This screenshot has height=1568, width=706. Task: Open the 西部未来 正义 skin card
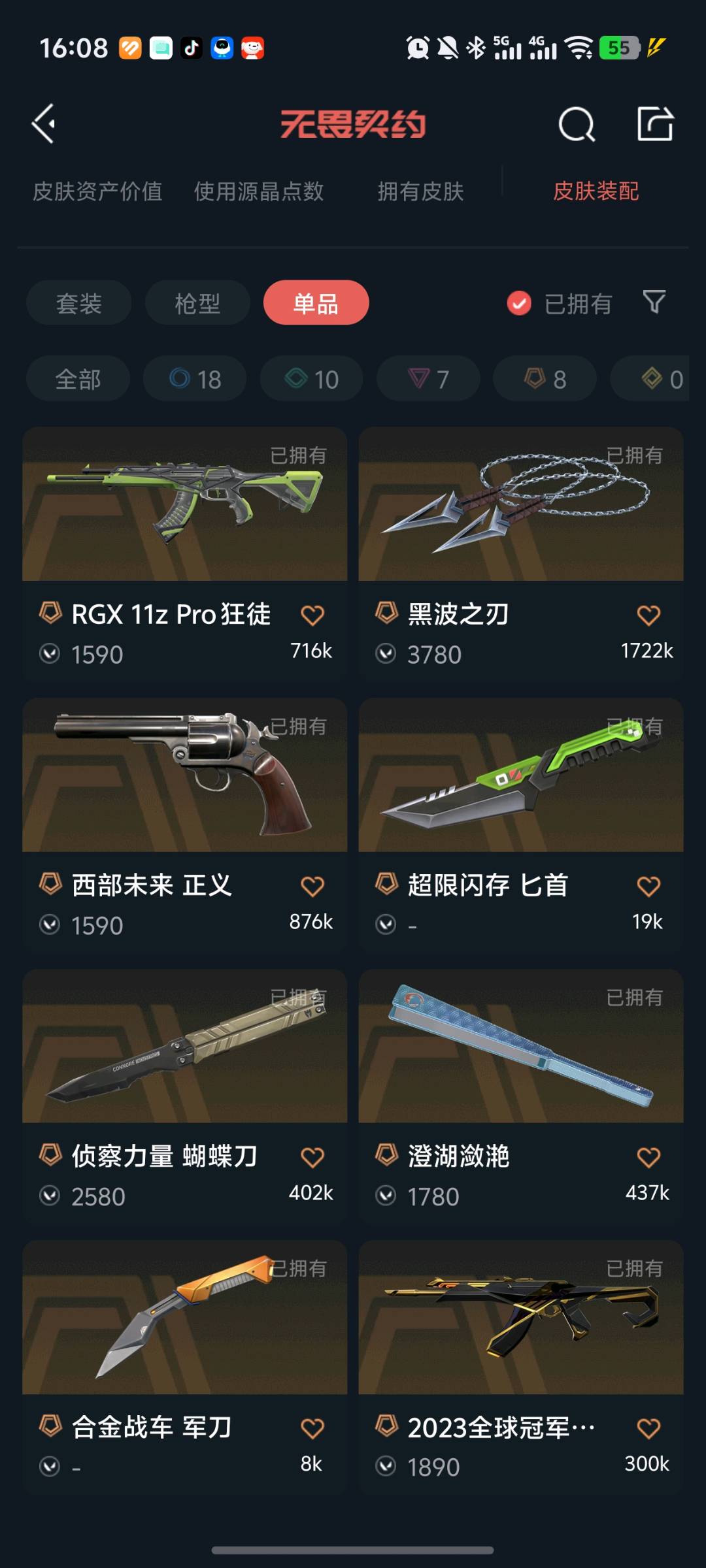pyautogui.click(x=185, y=825)
